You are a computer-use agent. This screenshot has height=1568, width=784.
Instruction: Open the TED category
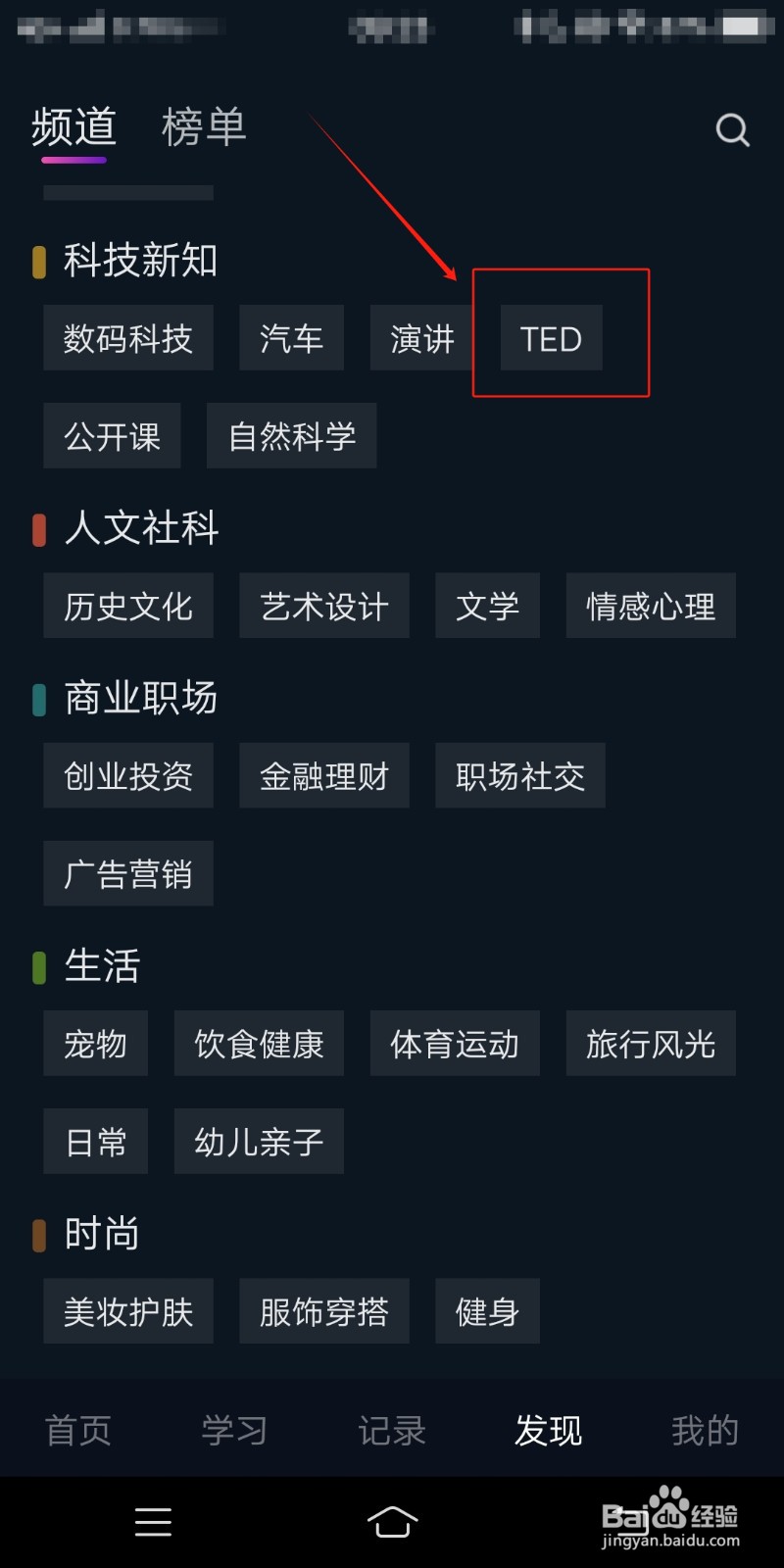point(550,338)
